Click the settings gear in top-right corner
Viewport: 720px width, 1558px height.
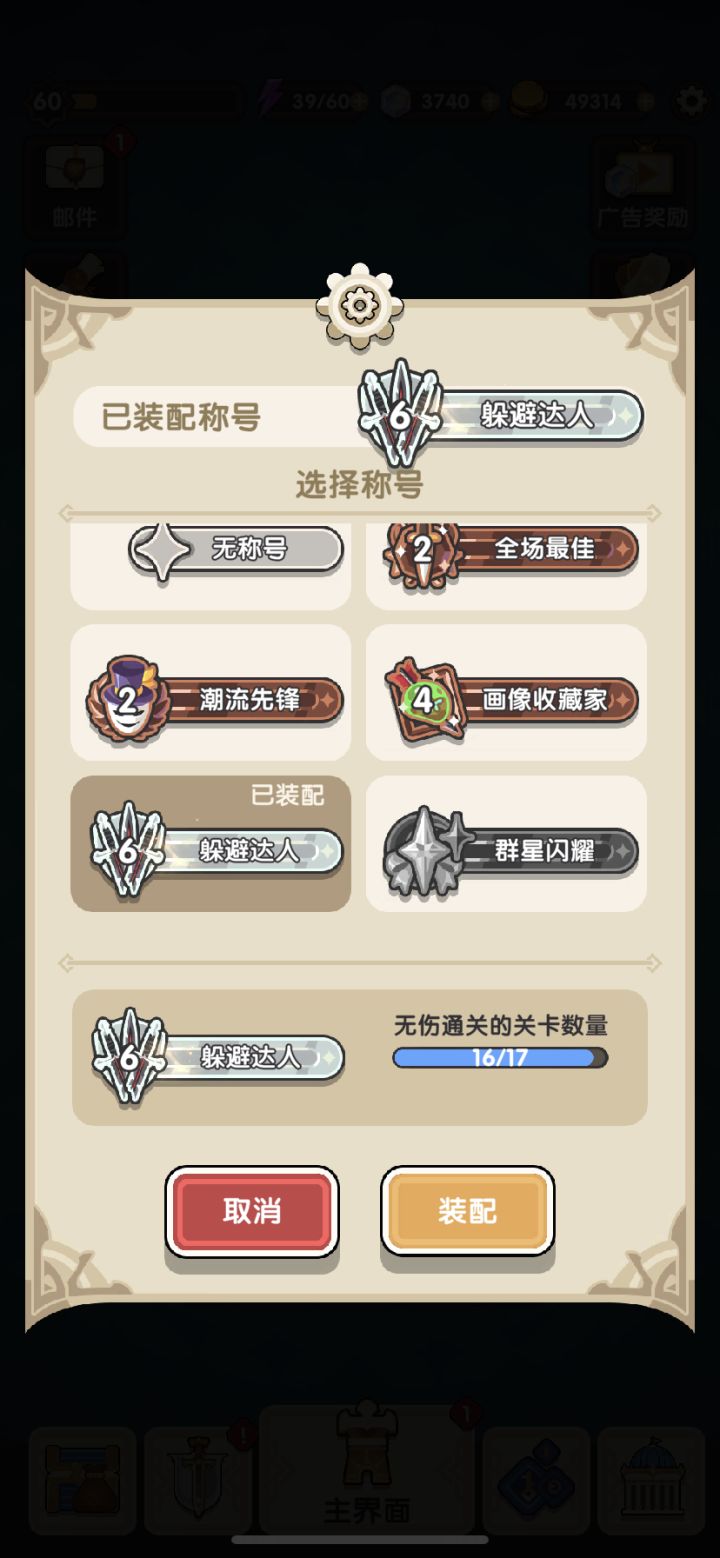[x=689, y=101]
